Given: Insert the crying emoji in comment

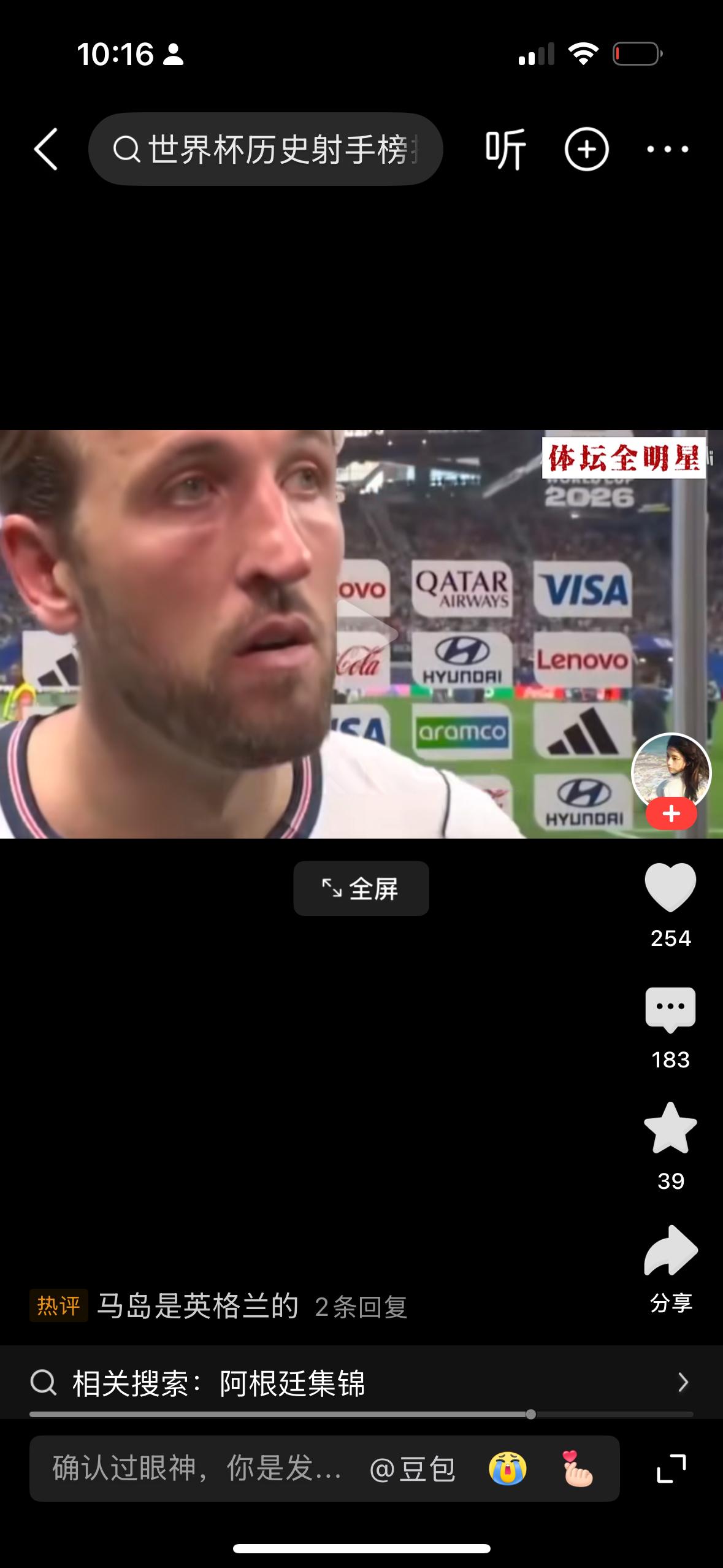Looking at the screenshot, I should pyautogui.click(x=507, y=1468).
